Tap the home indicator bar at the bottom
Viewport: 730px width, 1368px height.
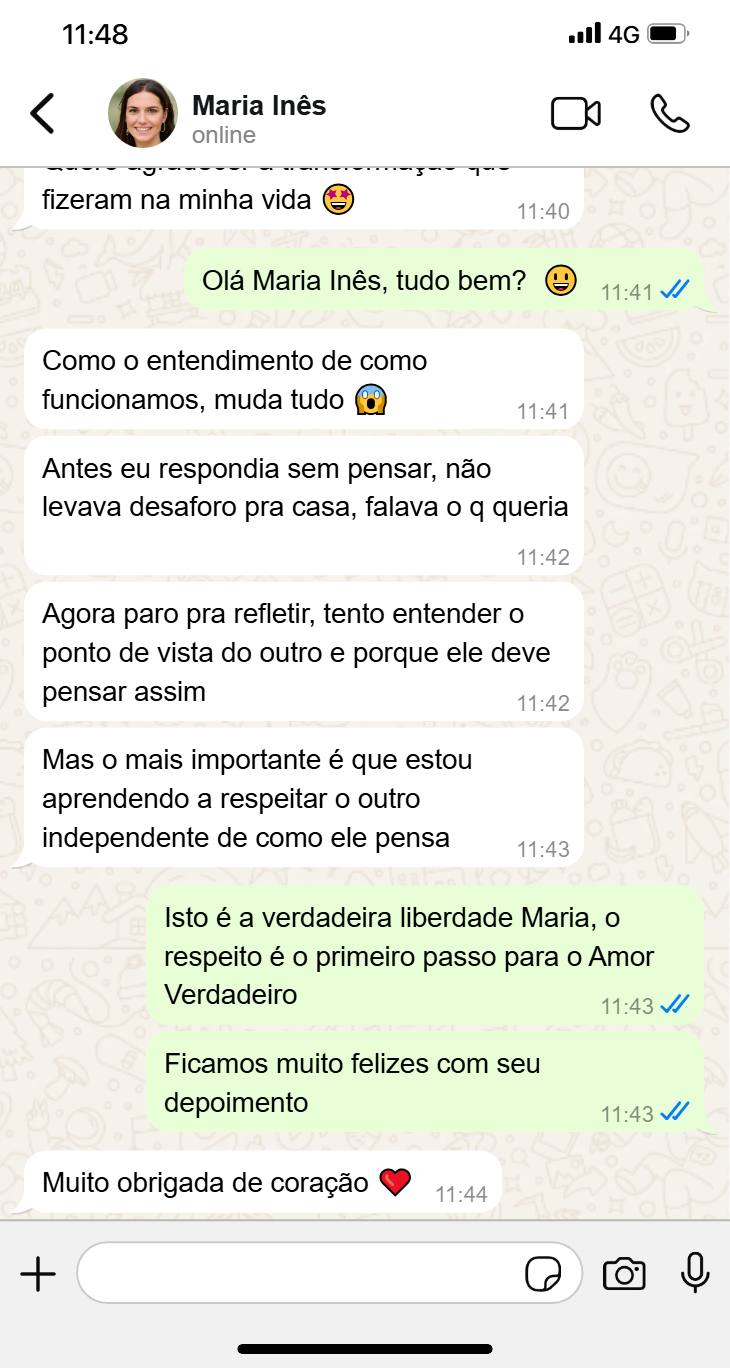(365, 1346)
